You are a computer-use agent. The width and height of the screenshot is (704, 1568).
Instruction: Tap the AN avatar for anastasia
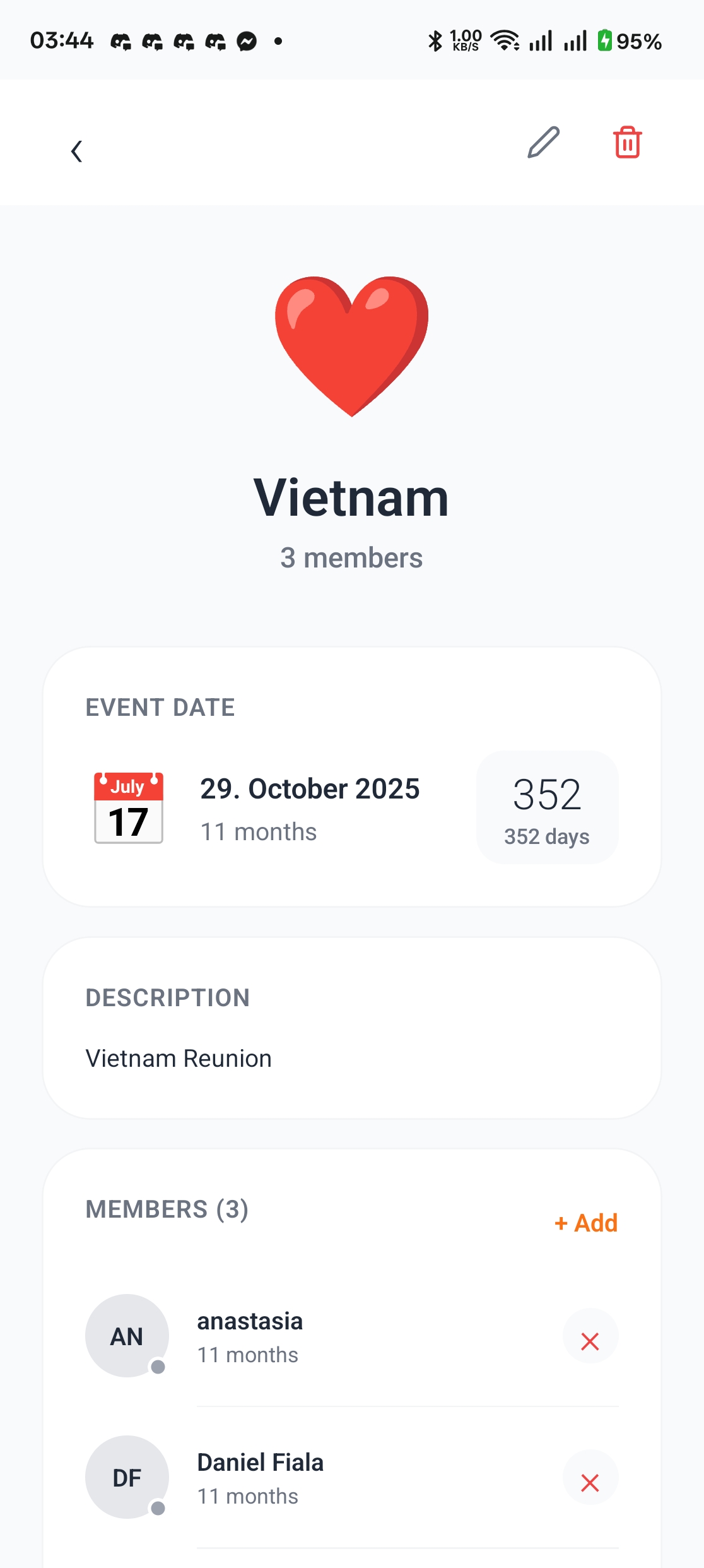point(126,1336)
